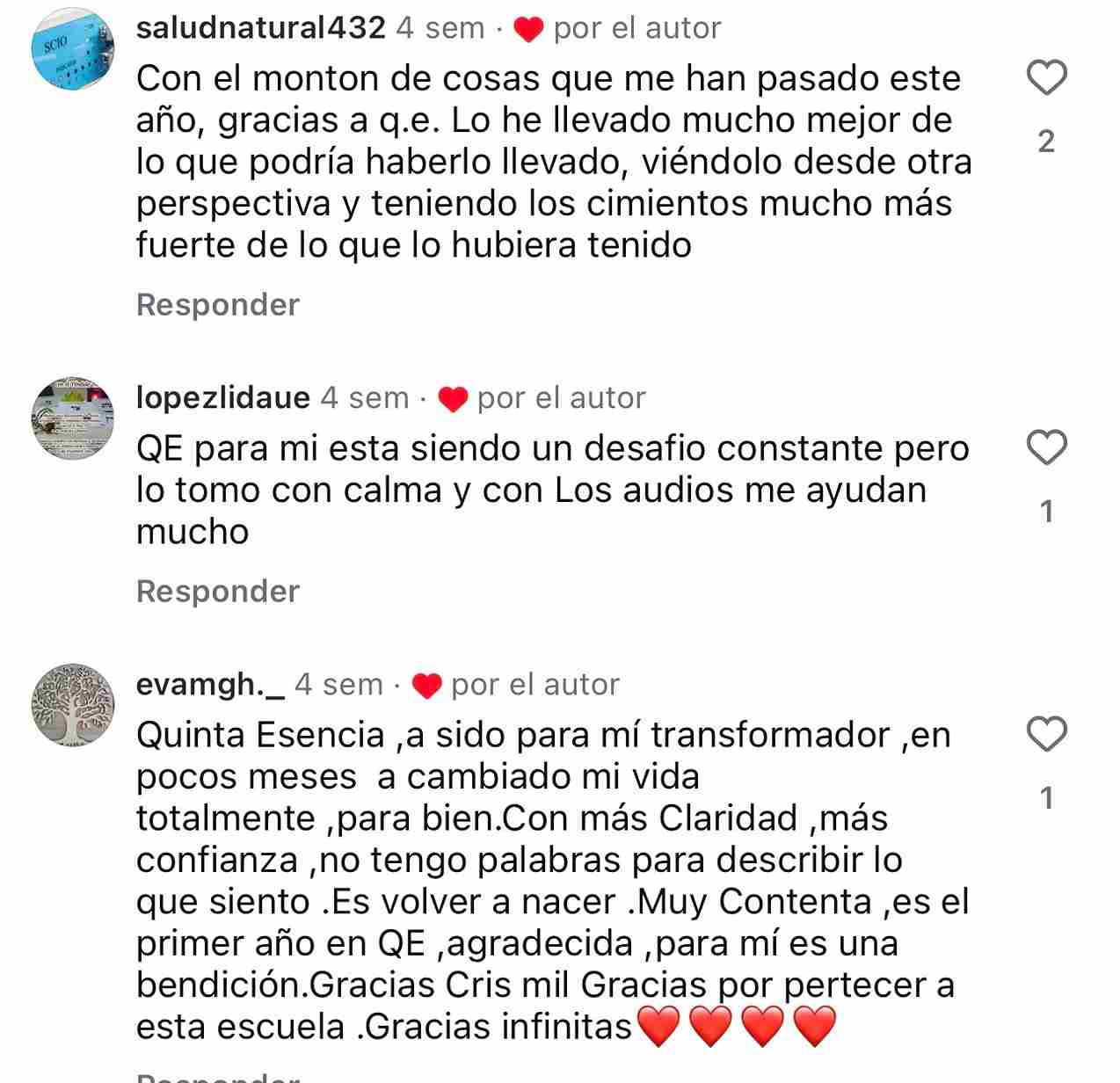Like the comment by evamgh._
This screenshot has width=1120, height=1083.
pyautogui.click(x=1046, y=735)
